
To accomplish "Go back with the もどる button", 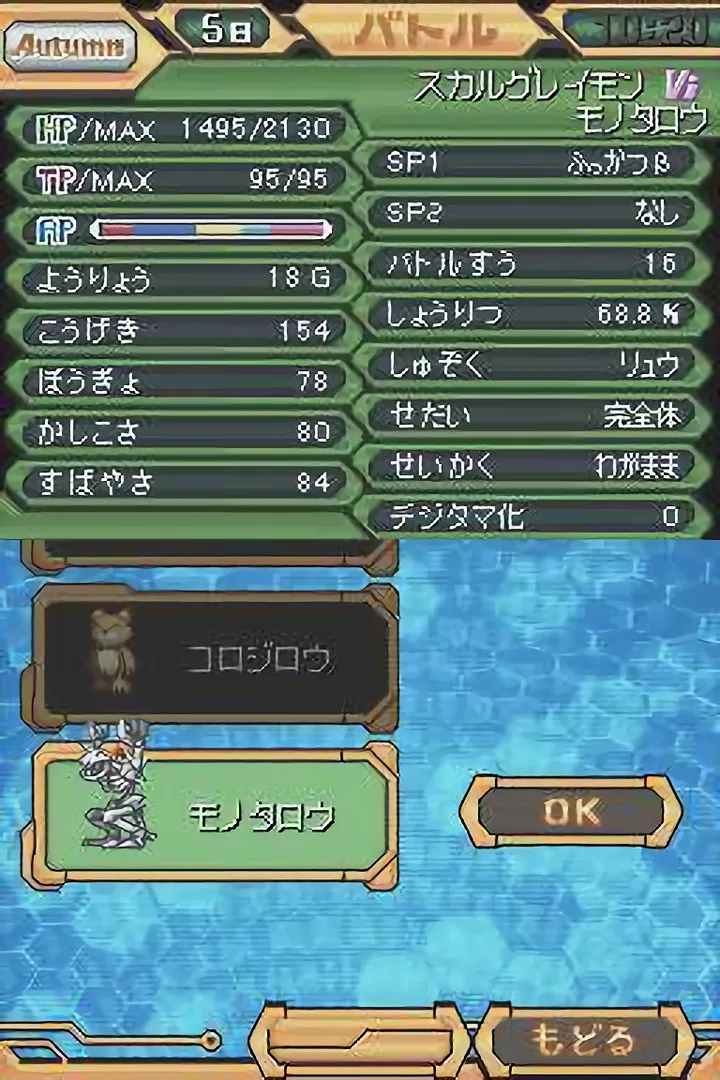I will click(583, 1040).
